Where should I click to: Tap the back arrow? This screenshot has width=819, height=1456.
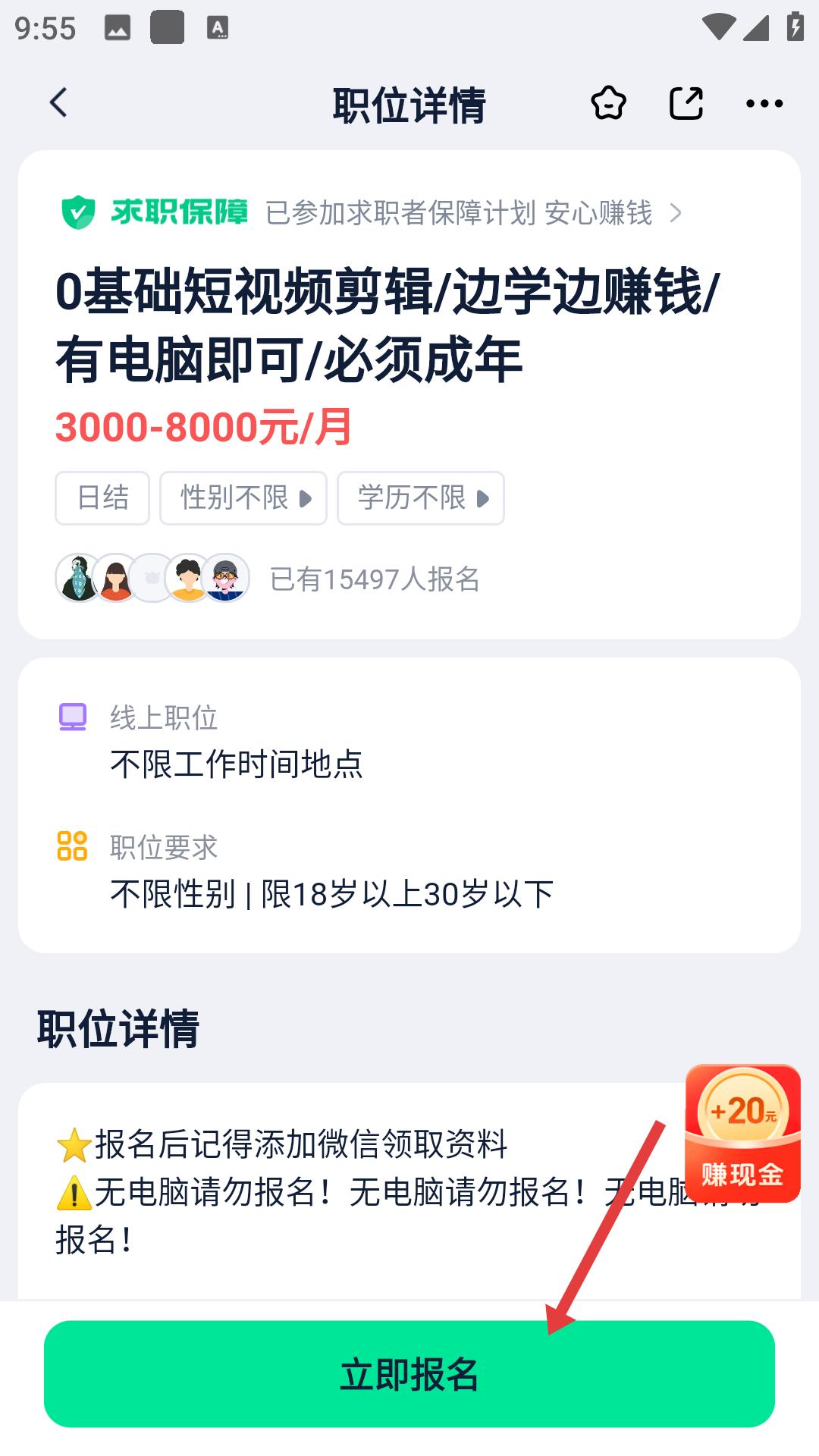click(59, 102)
